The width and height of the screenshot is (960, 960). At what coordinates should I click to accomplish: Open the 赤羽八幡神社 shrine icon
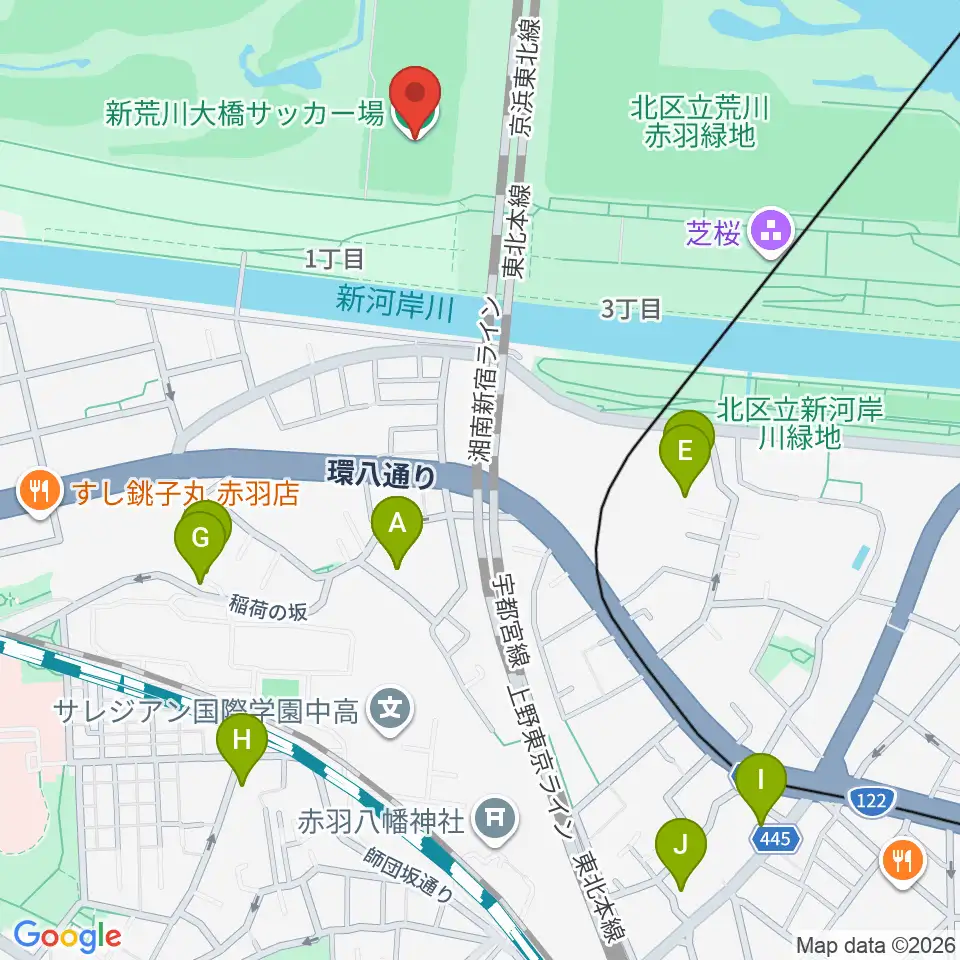coord(495,817)
